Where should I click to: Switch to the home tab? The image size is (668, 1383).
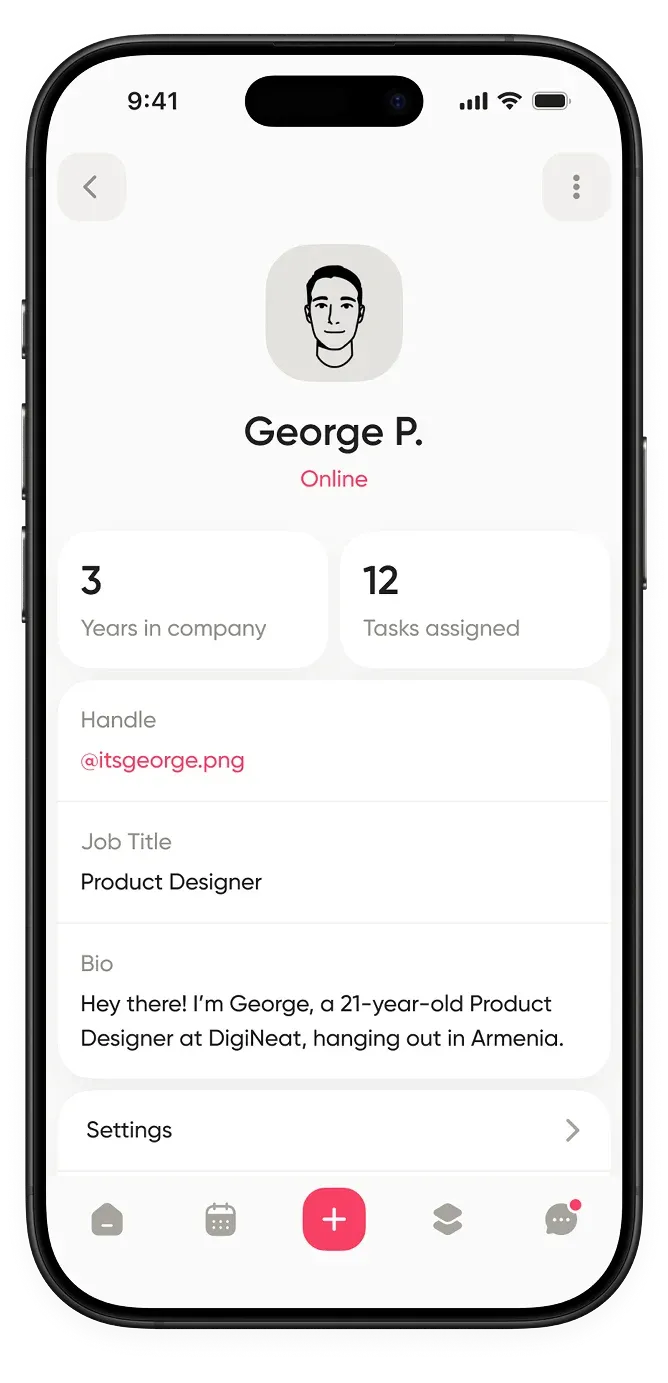(107, 1220)
